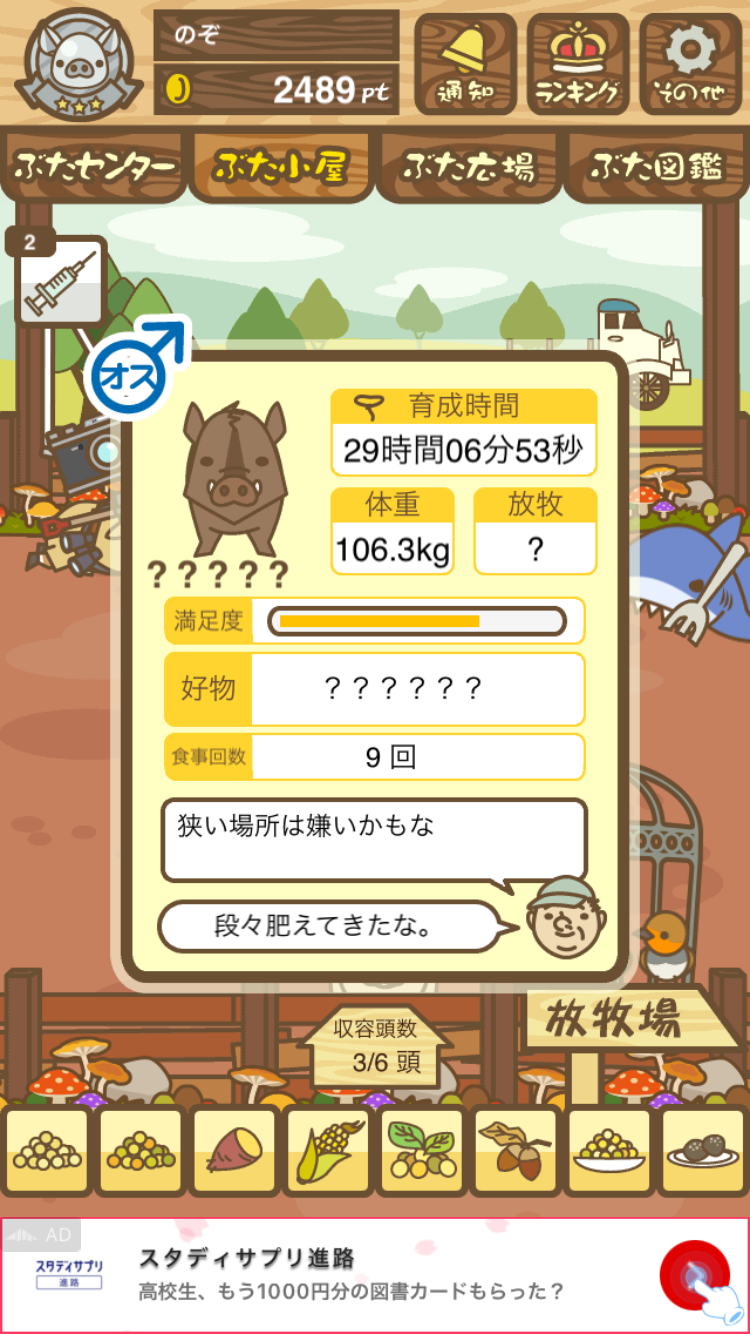
Task: Switch to the ぶた図鑑 tab
Action: pyautogui.click(x=656, y=167)
